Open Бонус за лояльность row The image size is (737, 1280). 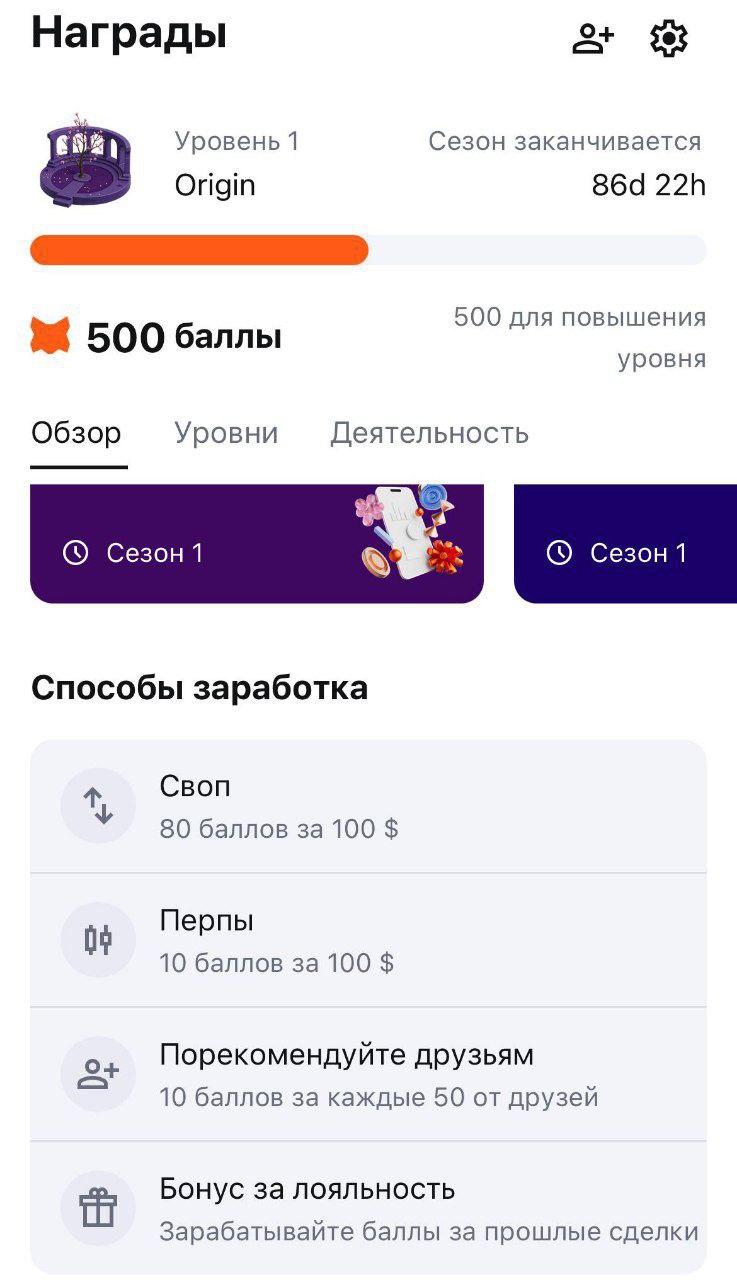tap(368, 1208)
